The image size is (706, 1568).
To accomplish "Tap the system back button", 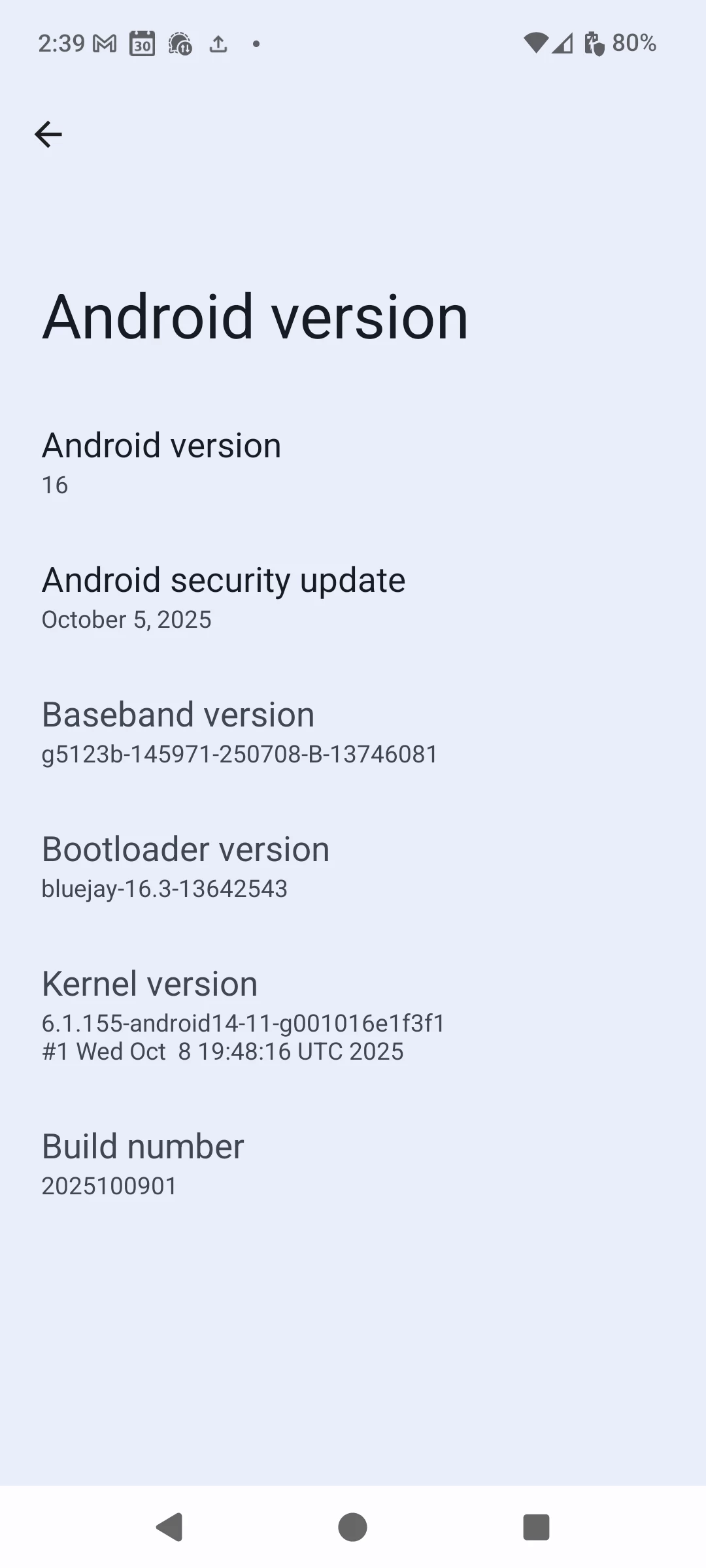I will [x=169, y=1527].
